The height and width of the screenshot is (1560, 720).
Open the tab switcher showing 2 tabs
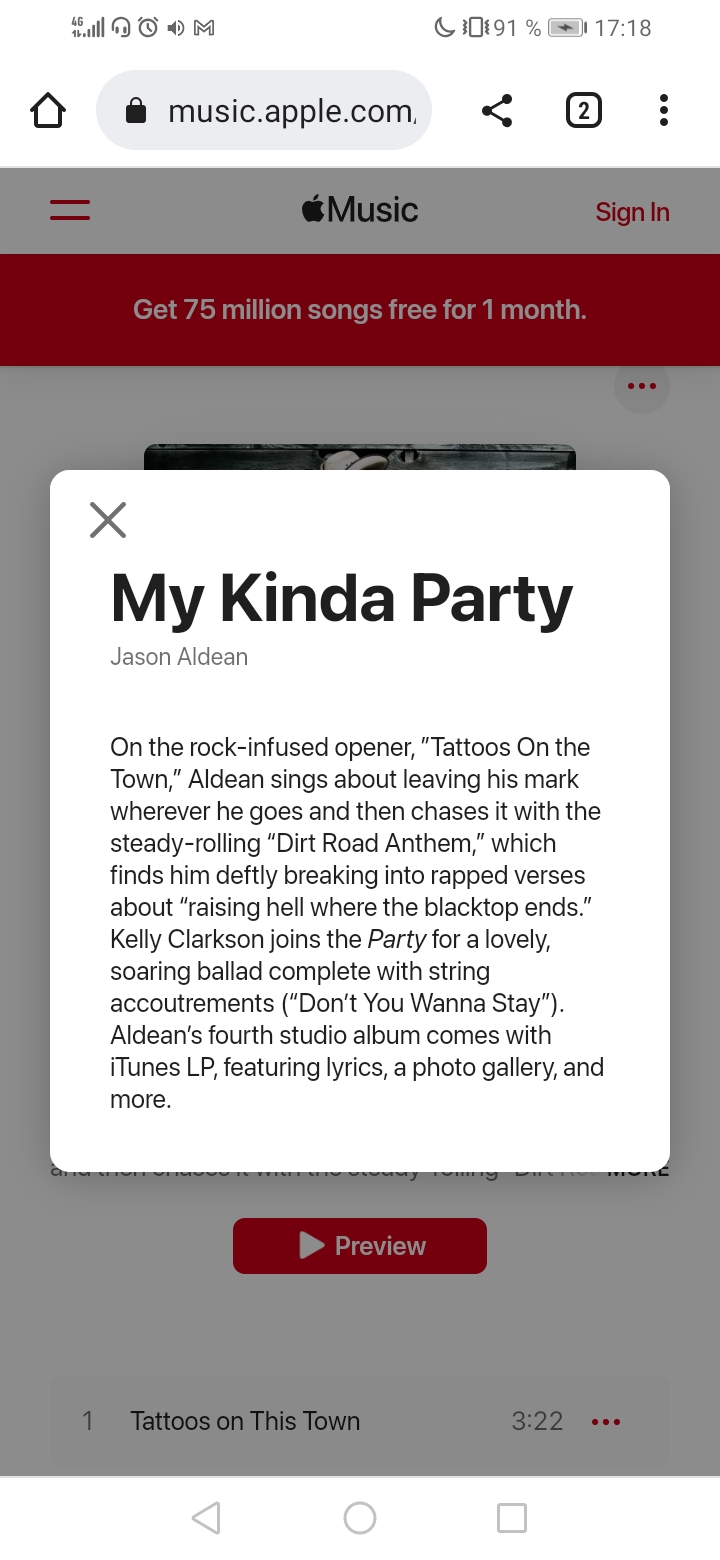click(x=584, y=111)
